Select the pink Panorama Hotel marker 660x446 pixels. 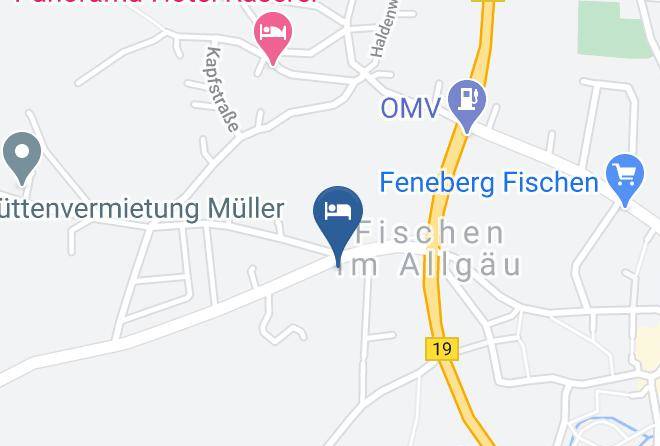[x=273, y=36]
